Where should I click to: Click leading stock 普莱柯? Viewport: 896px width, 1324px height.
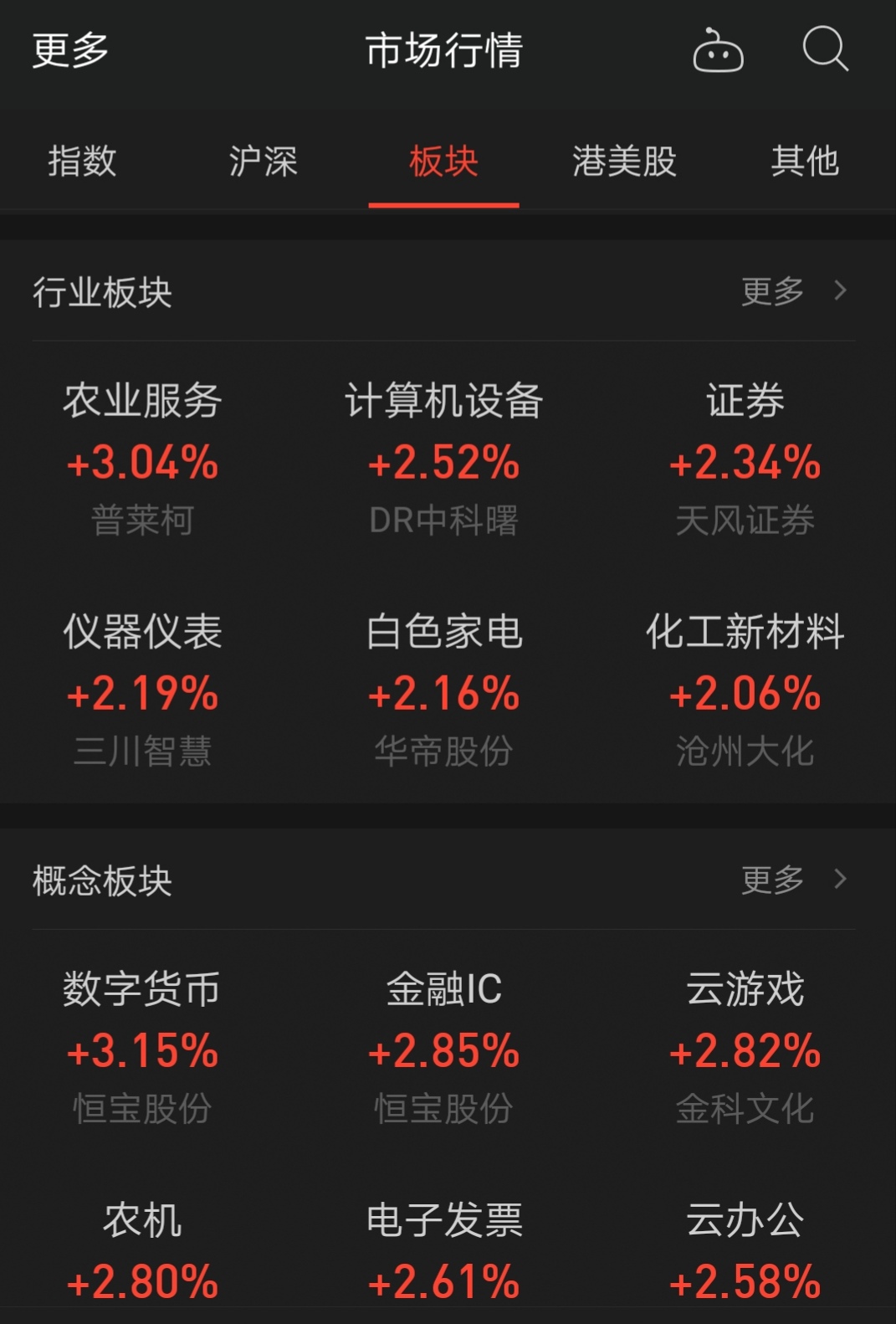pyautogui.click(x=143, y=521)
